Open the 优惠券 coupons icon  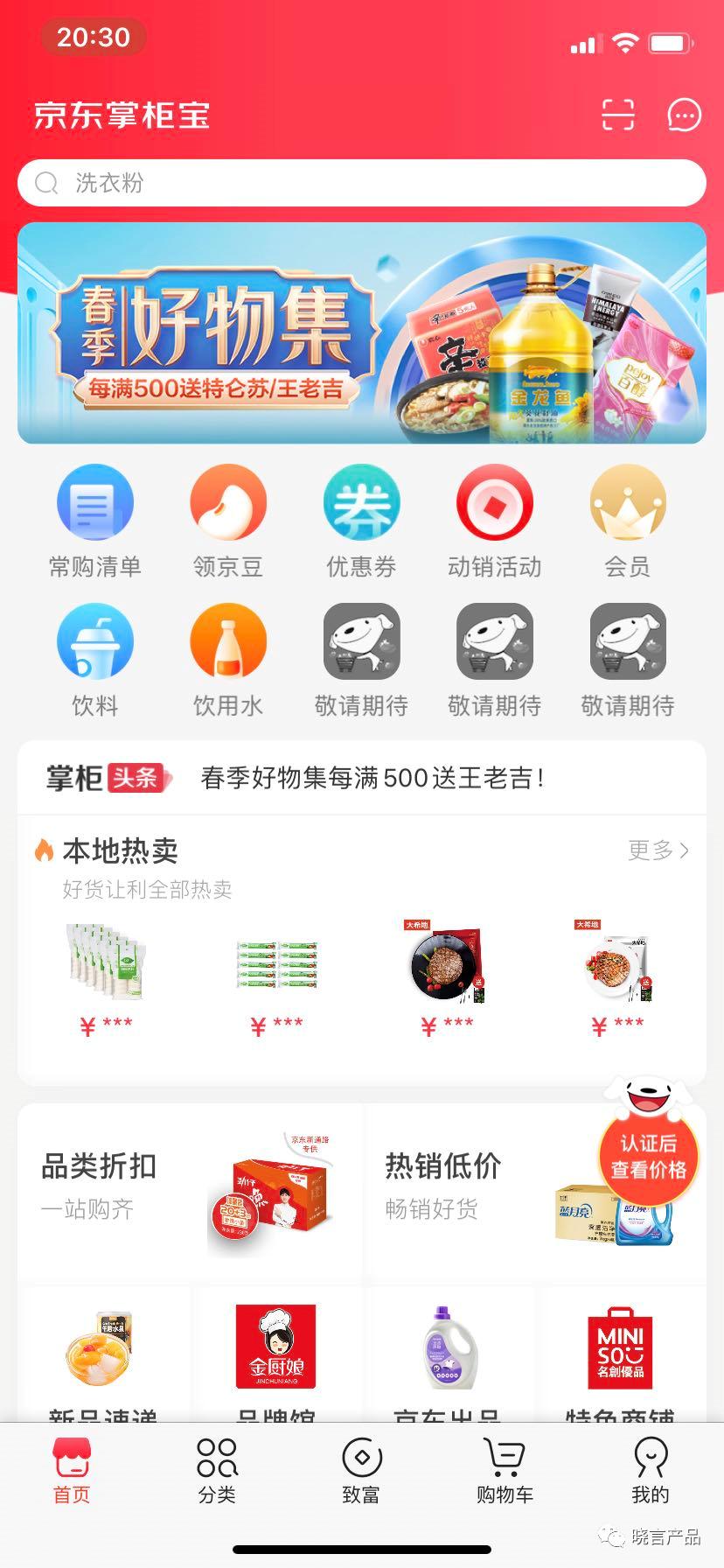point(362,502)
